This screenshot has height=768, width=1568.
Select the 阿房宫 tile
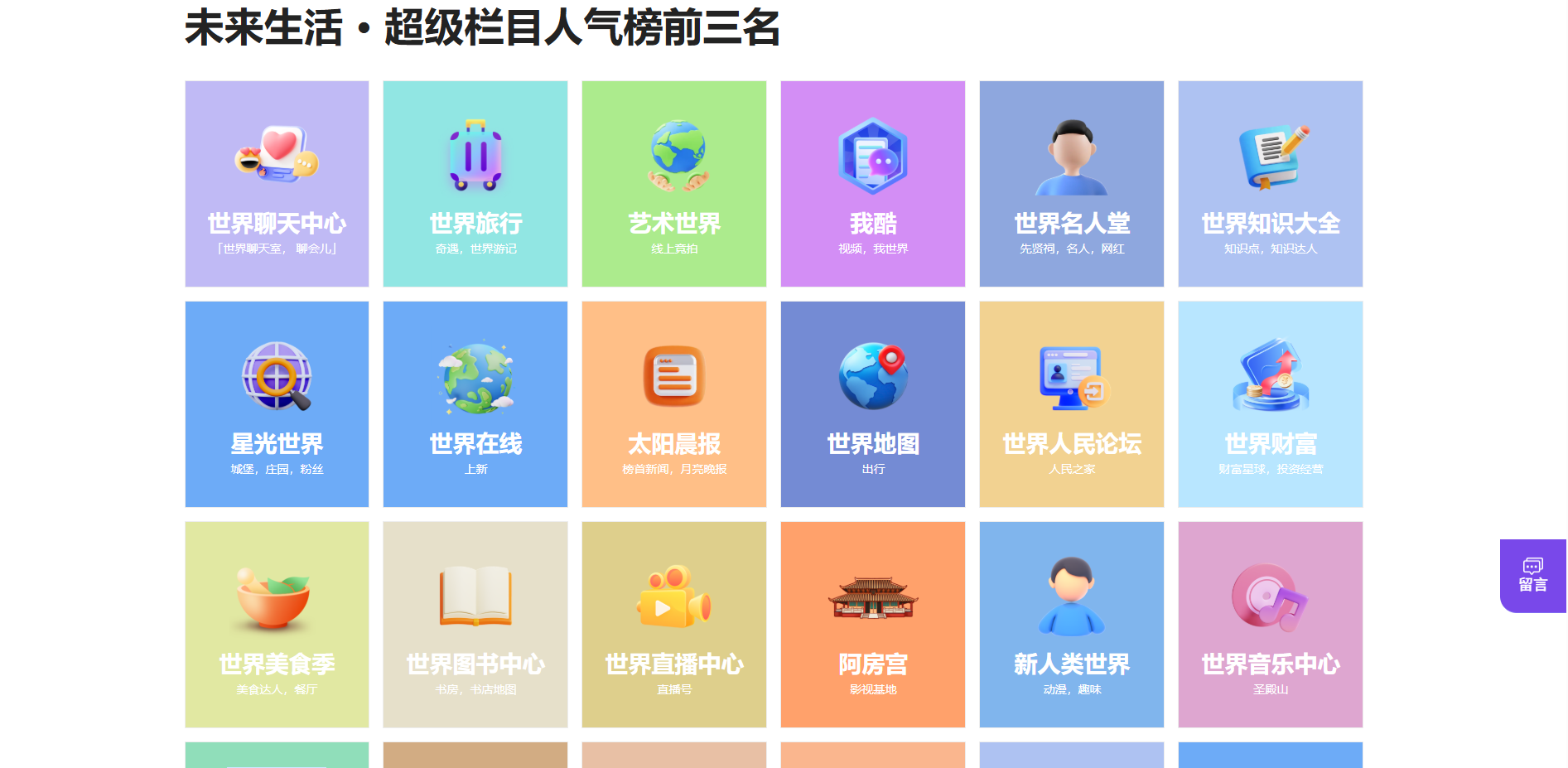[873, 625]
